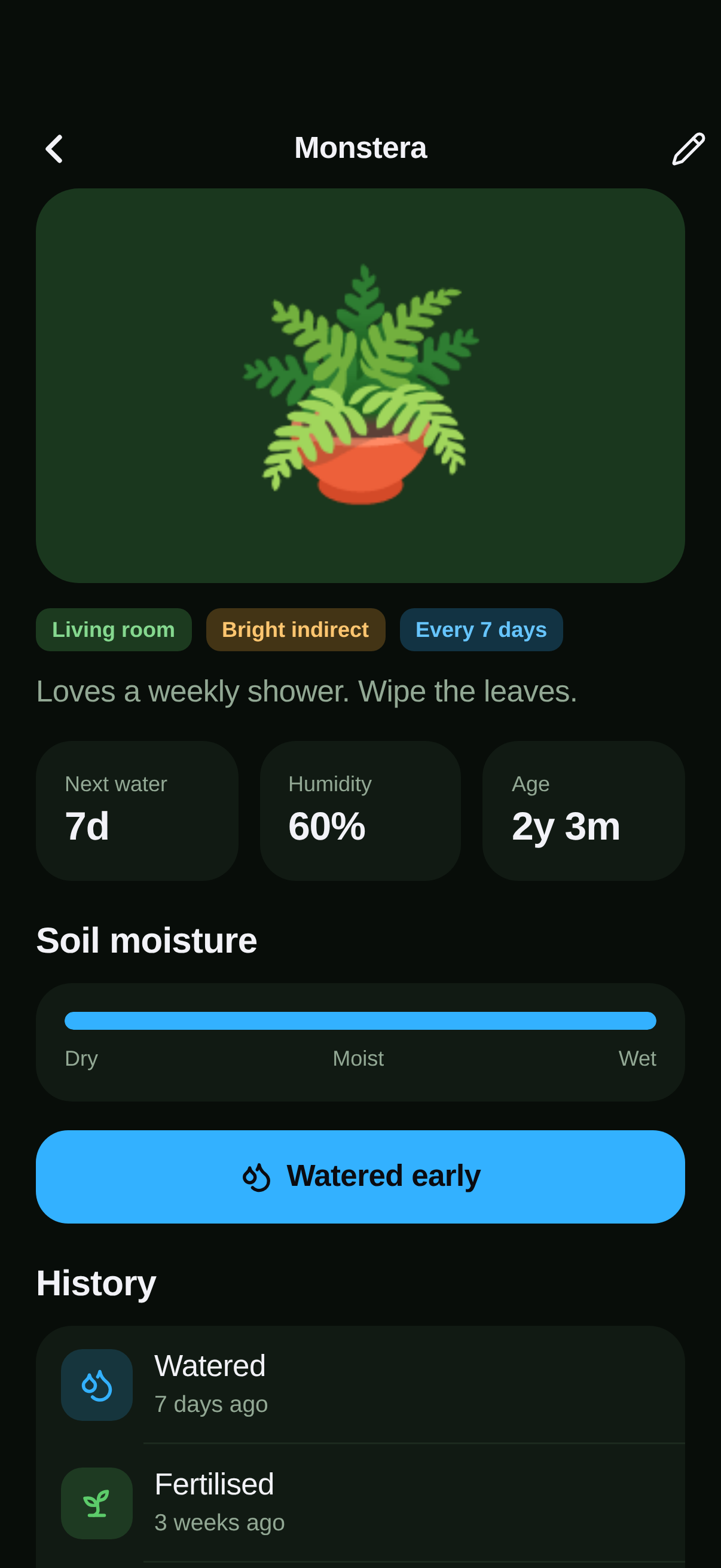Image resolution: width=721 pixels, height=1568 pixels.
Task: Open the Watered history entry
Action: tap(360, 1384)
